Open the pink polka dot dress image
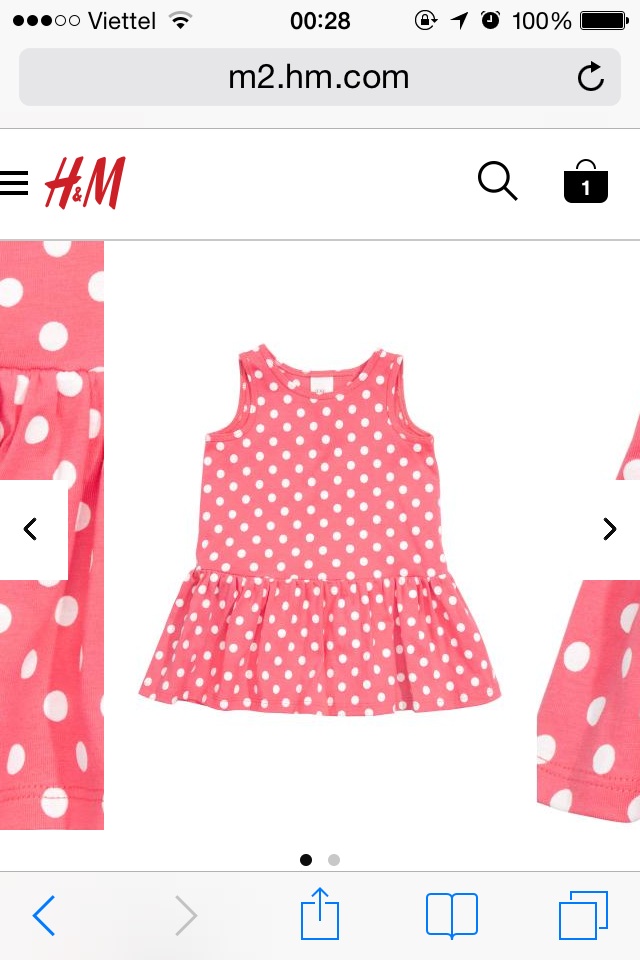The height and width of the screenshot is (960, 640). click(x=320, y=530)
